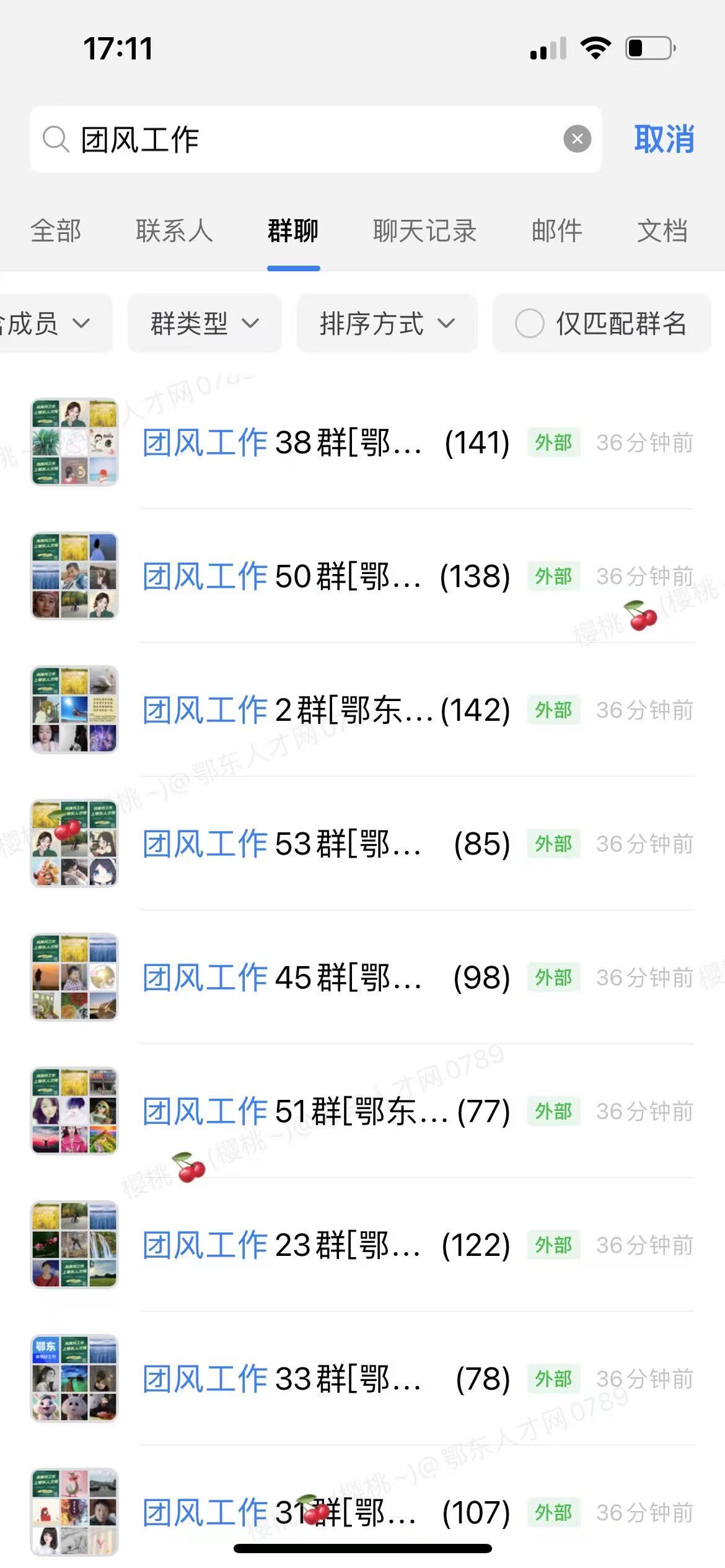
Task: Enable the 仅匹配群名 option
Action: pos(602,323)
